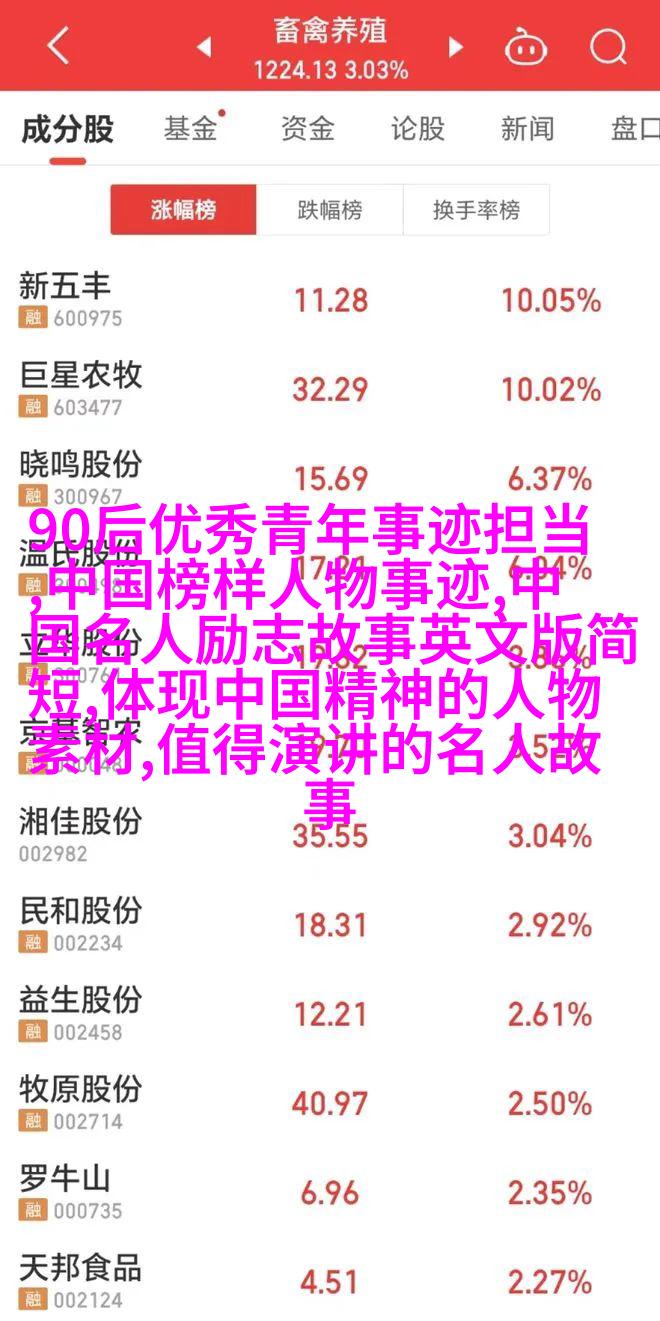Open the 论股 tab

[417, 129]
